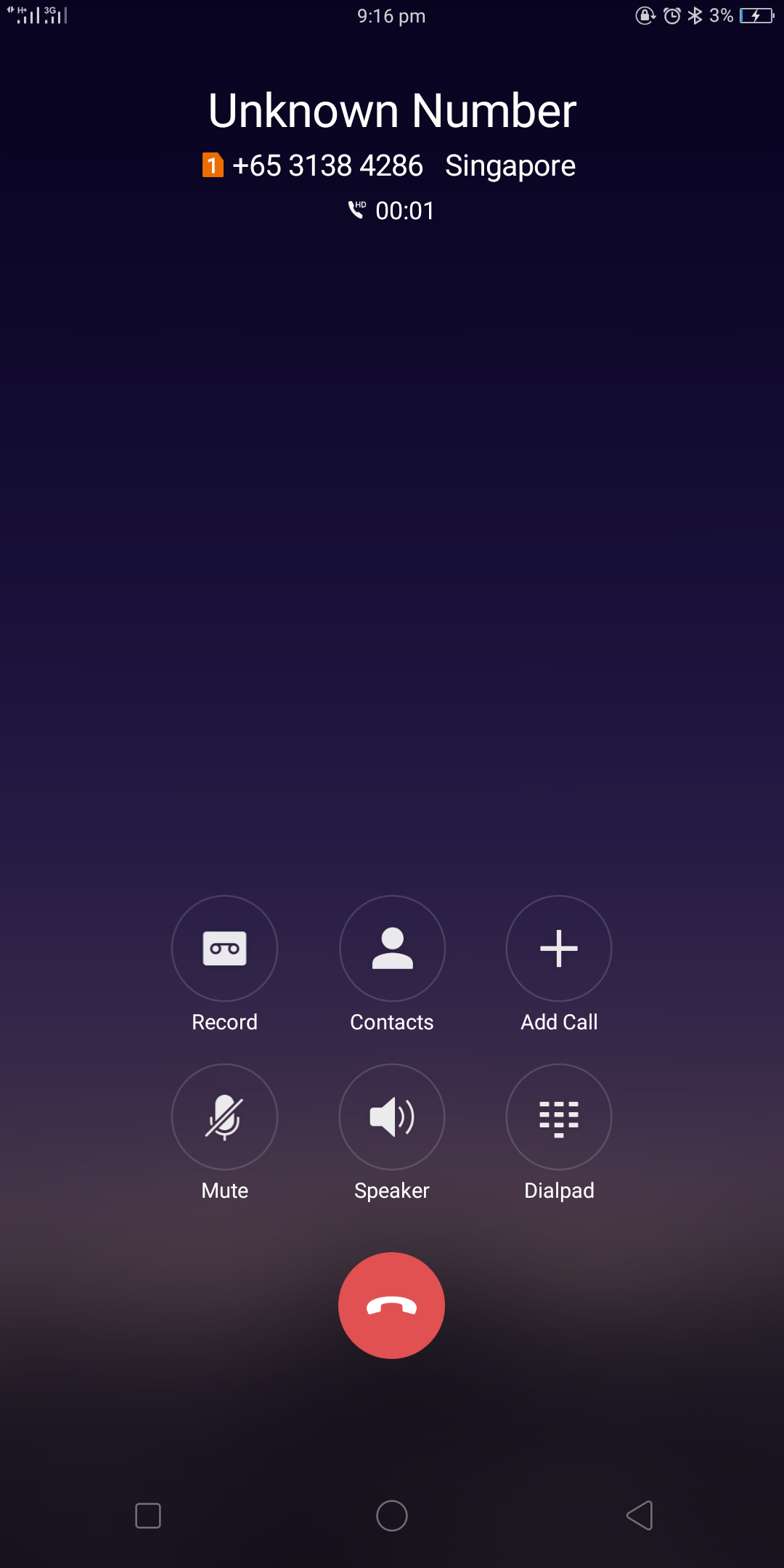
Task: Show the Dialpad
Action: 559,1116
